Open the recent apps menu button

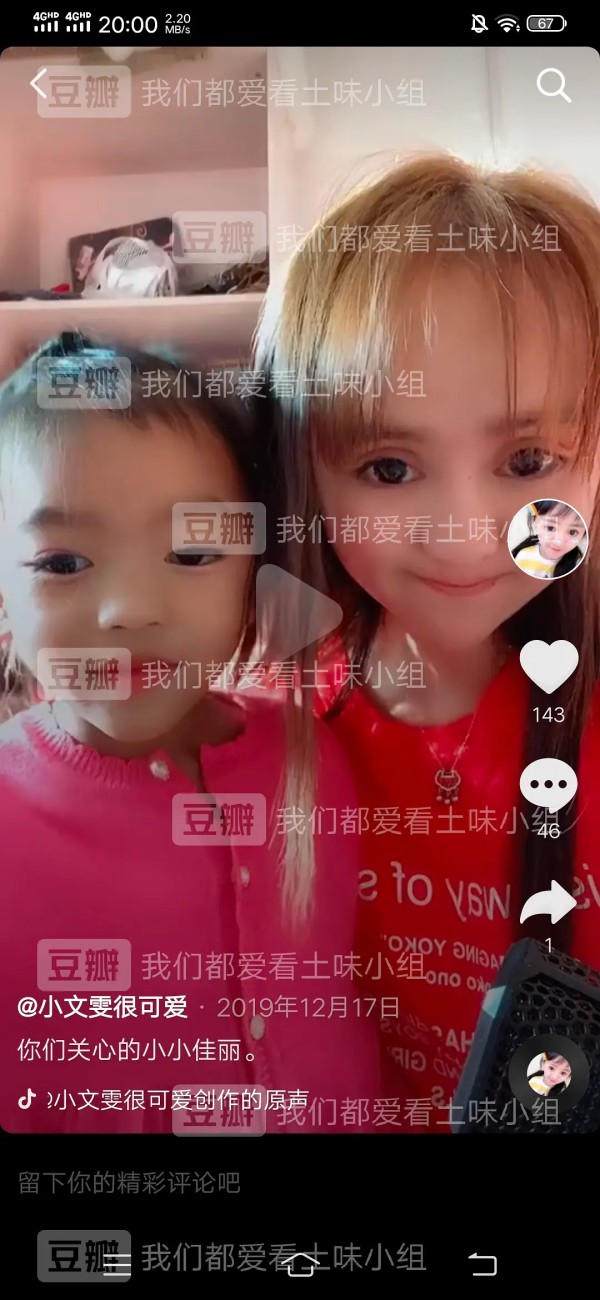[x=117, y=1264]
